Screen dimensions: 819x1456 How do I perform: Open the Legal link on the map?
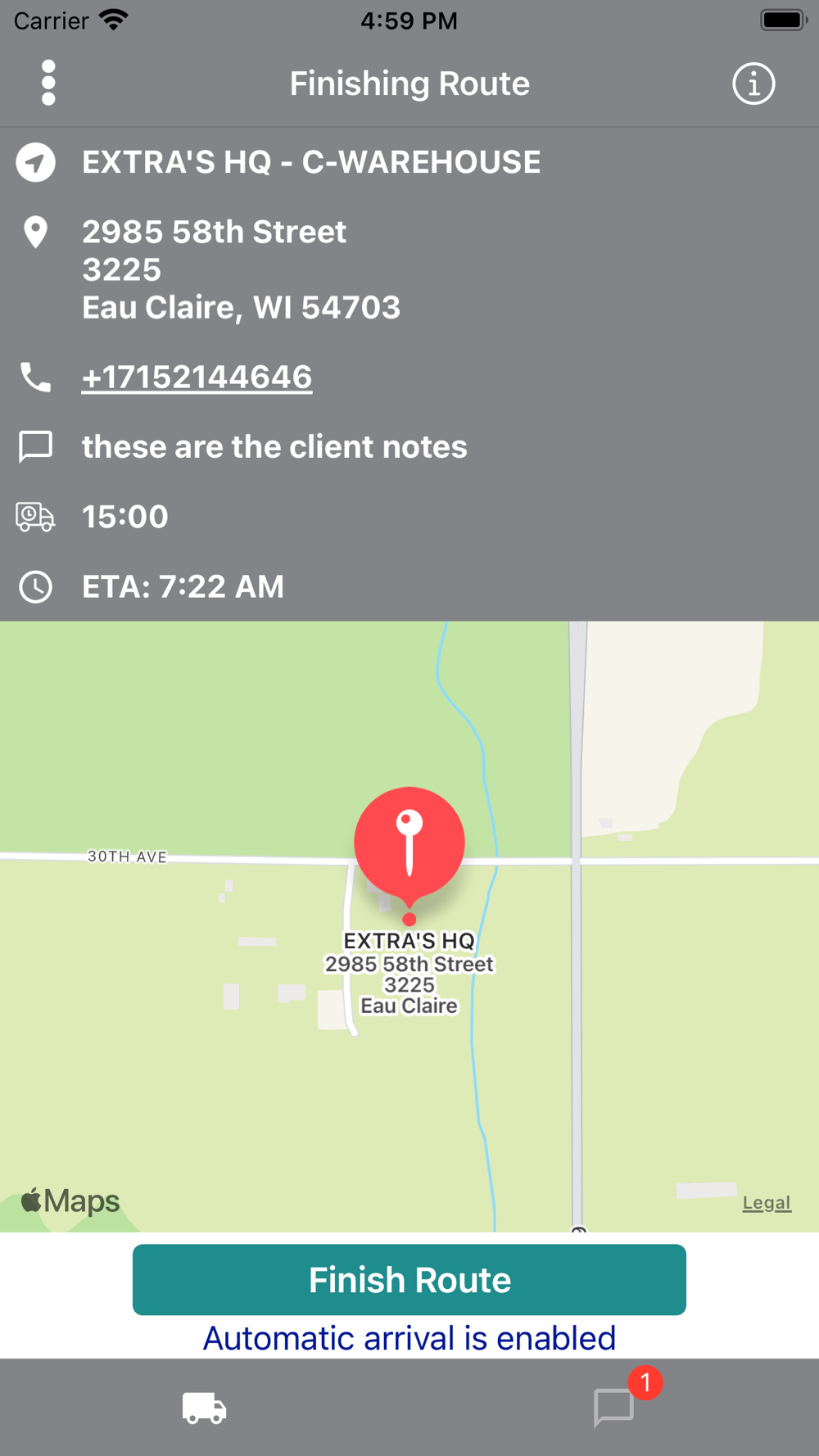click(x=767, y=1203)
